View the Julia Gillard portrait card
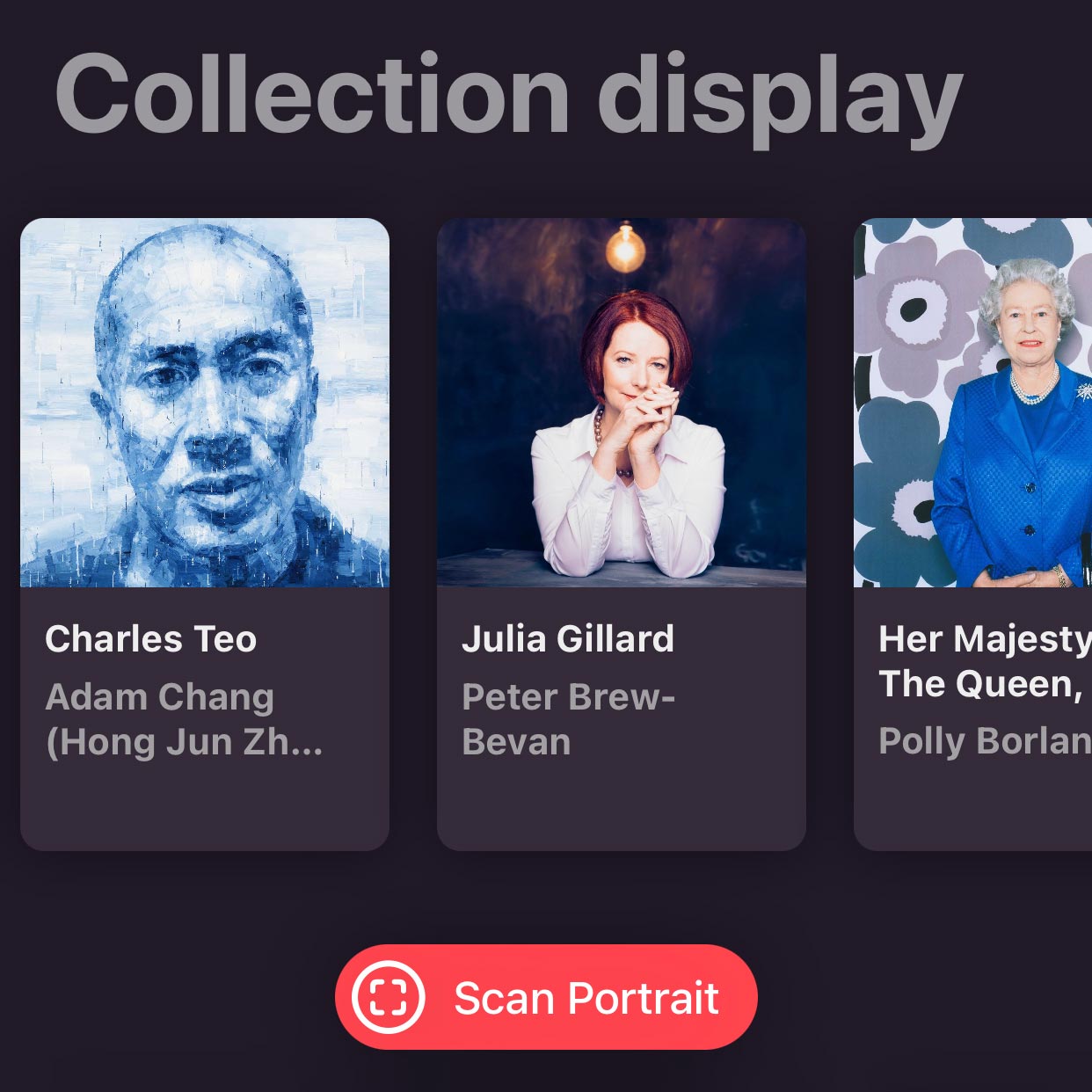Screen dimensions: 1092x1092 pos(621,533)
